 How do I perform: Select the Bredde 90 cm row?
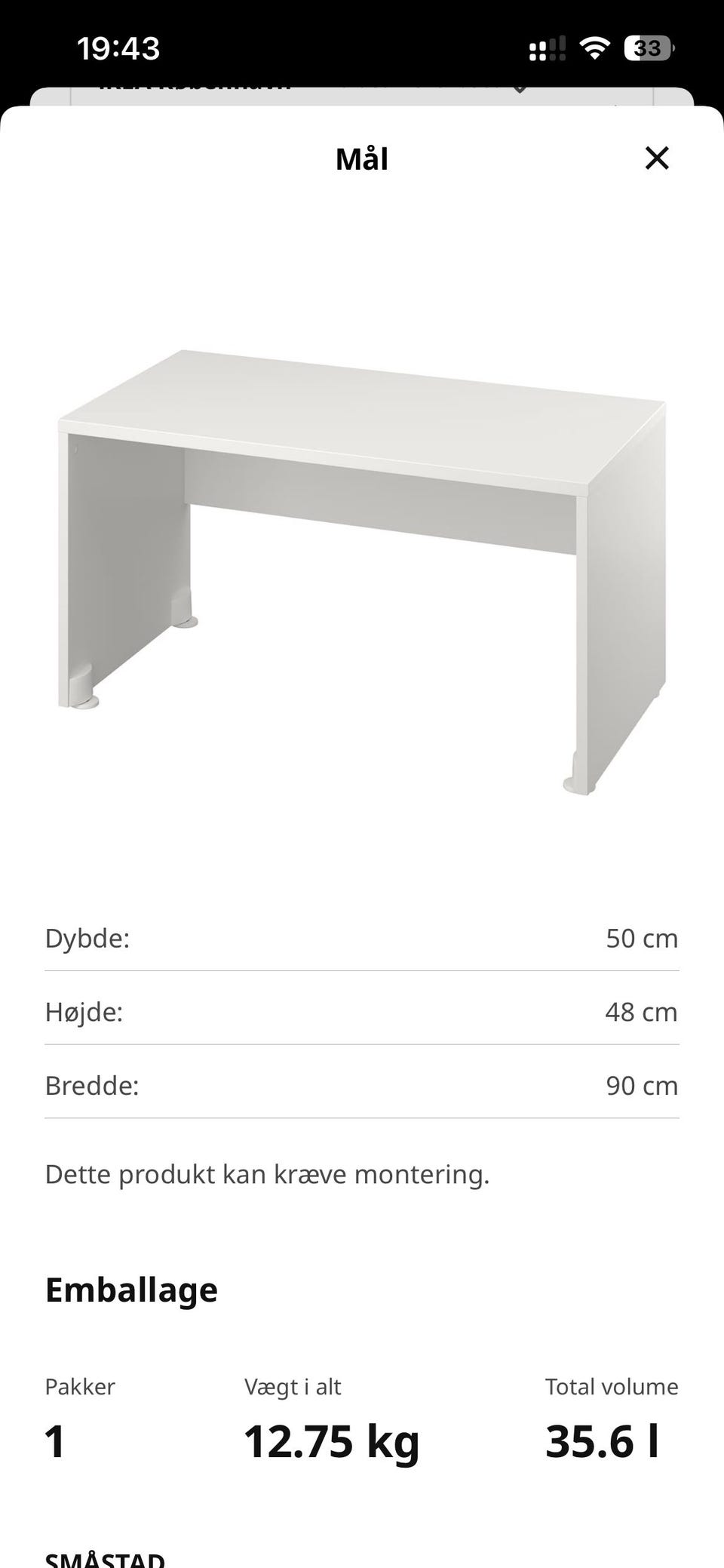coord(362,1085)
